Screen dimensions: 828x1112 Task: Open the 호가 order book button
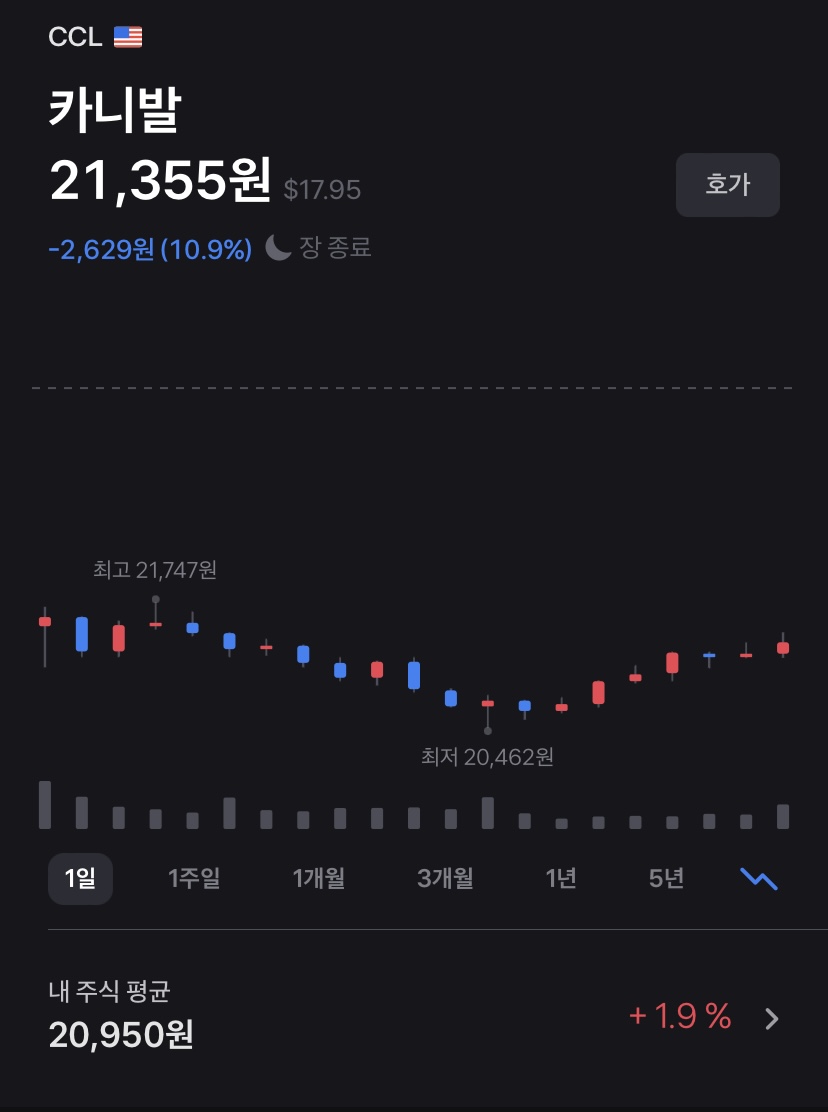[x=727, y=185]
